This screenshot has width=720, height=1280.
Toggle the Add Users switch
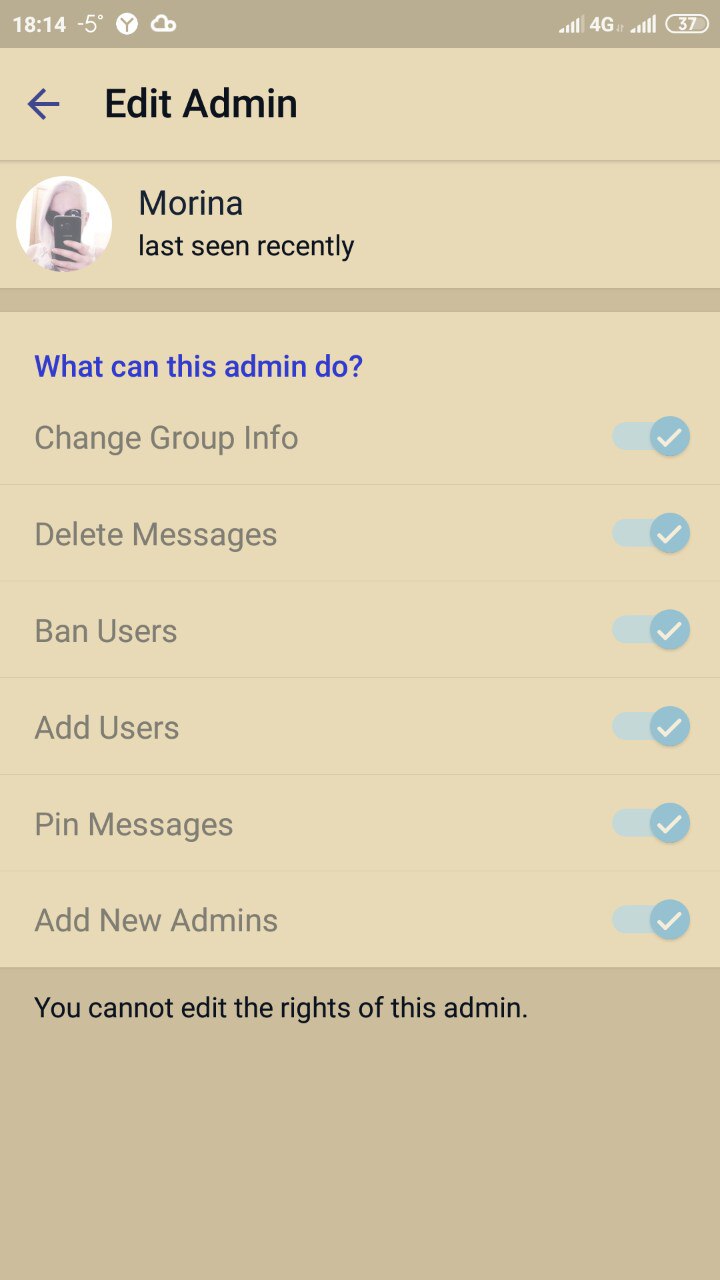pos(651,727)
